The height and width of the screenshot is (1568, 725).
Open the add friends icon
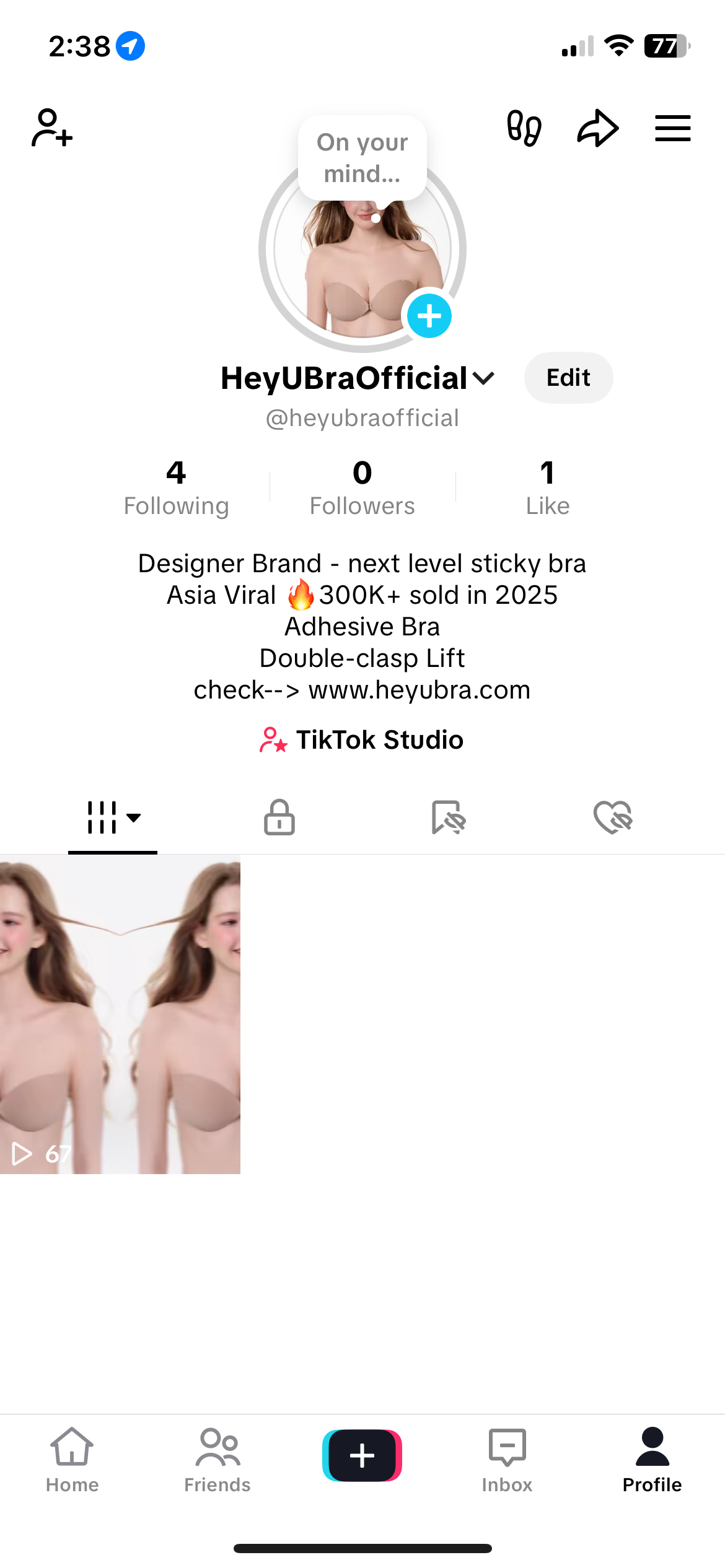tap(52, 128)
